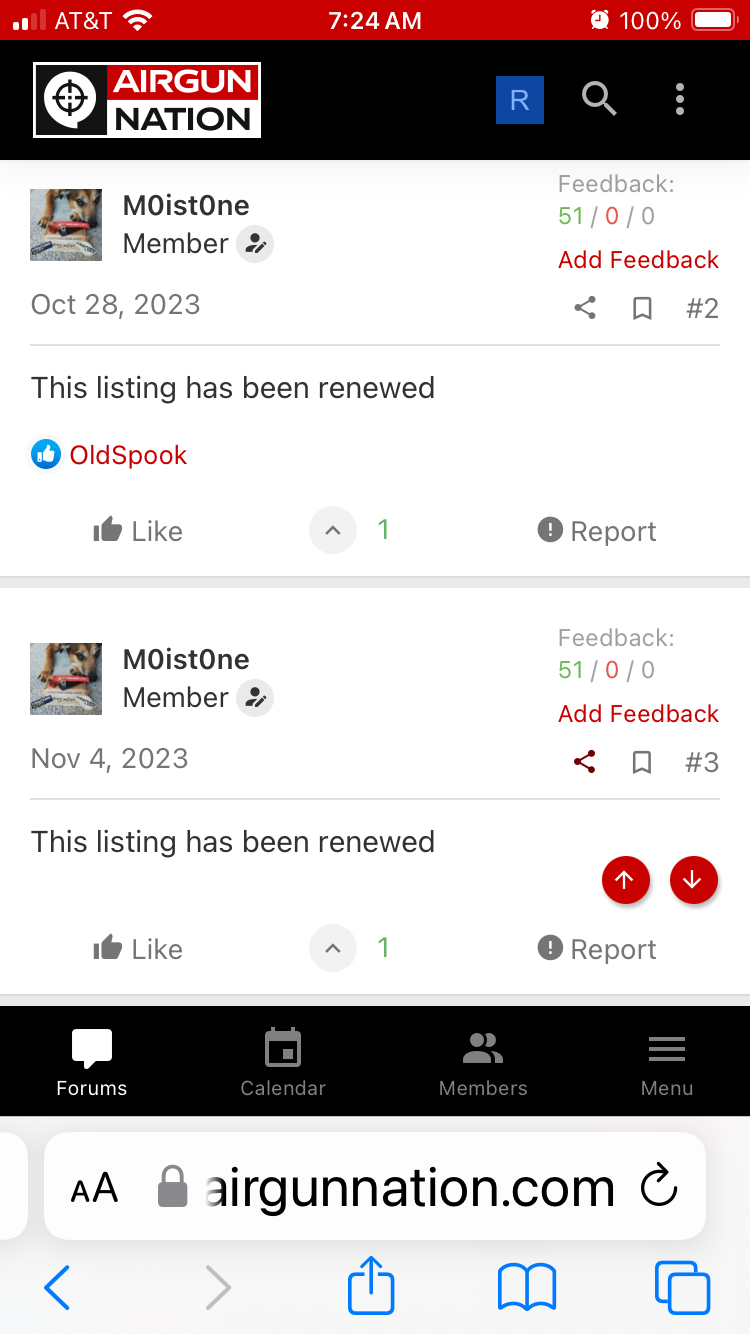Switch to the Calendar tab
This screenshot has width=750, height=1334.
click(283, 1062)
